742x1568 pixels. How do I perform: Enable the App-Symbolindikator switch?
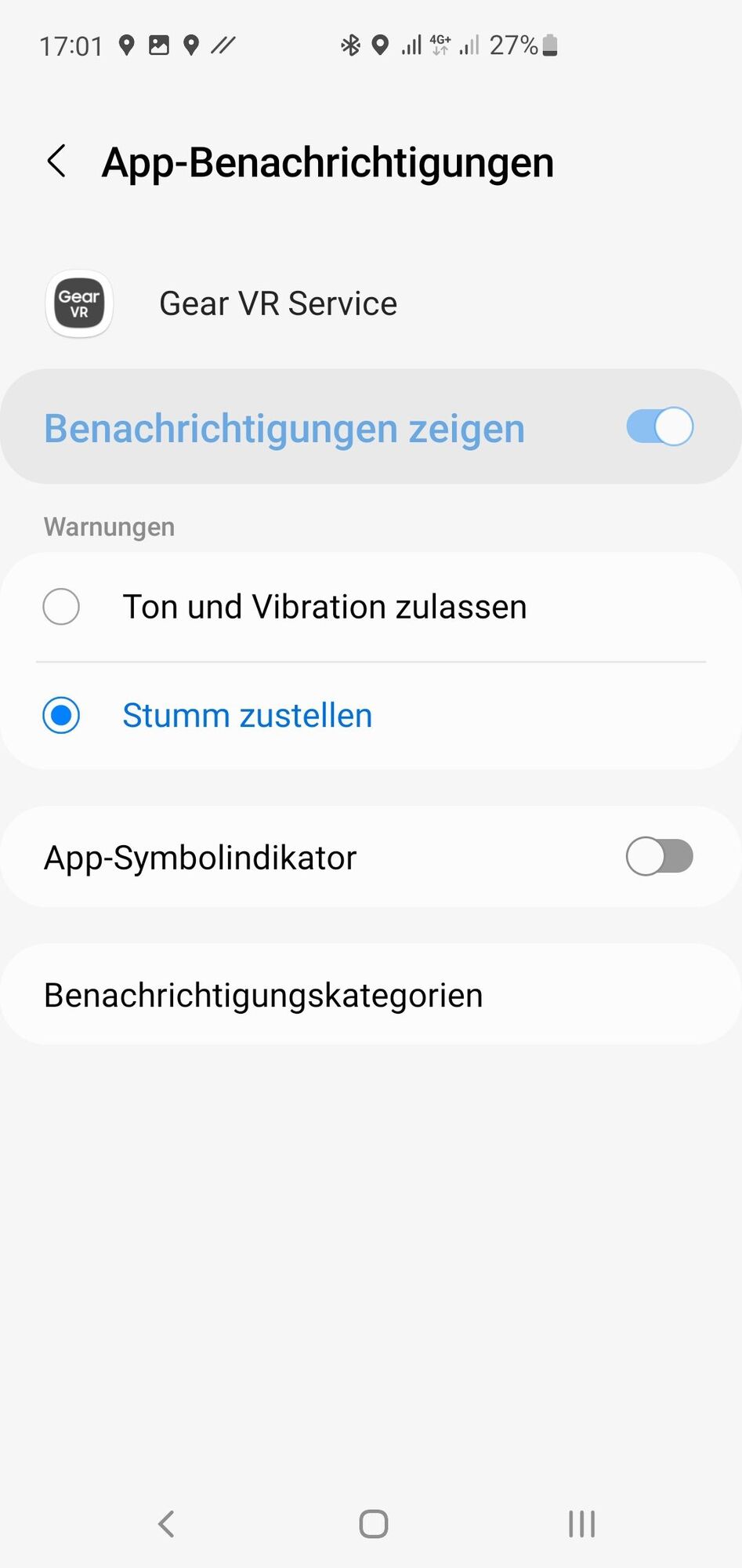point(659,856)
